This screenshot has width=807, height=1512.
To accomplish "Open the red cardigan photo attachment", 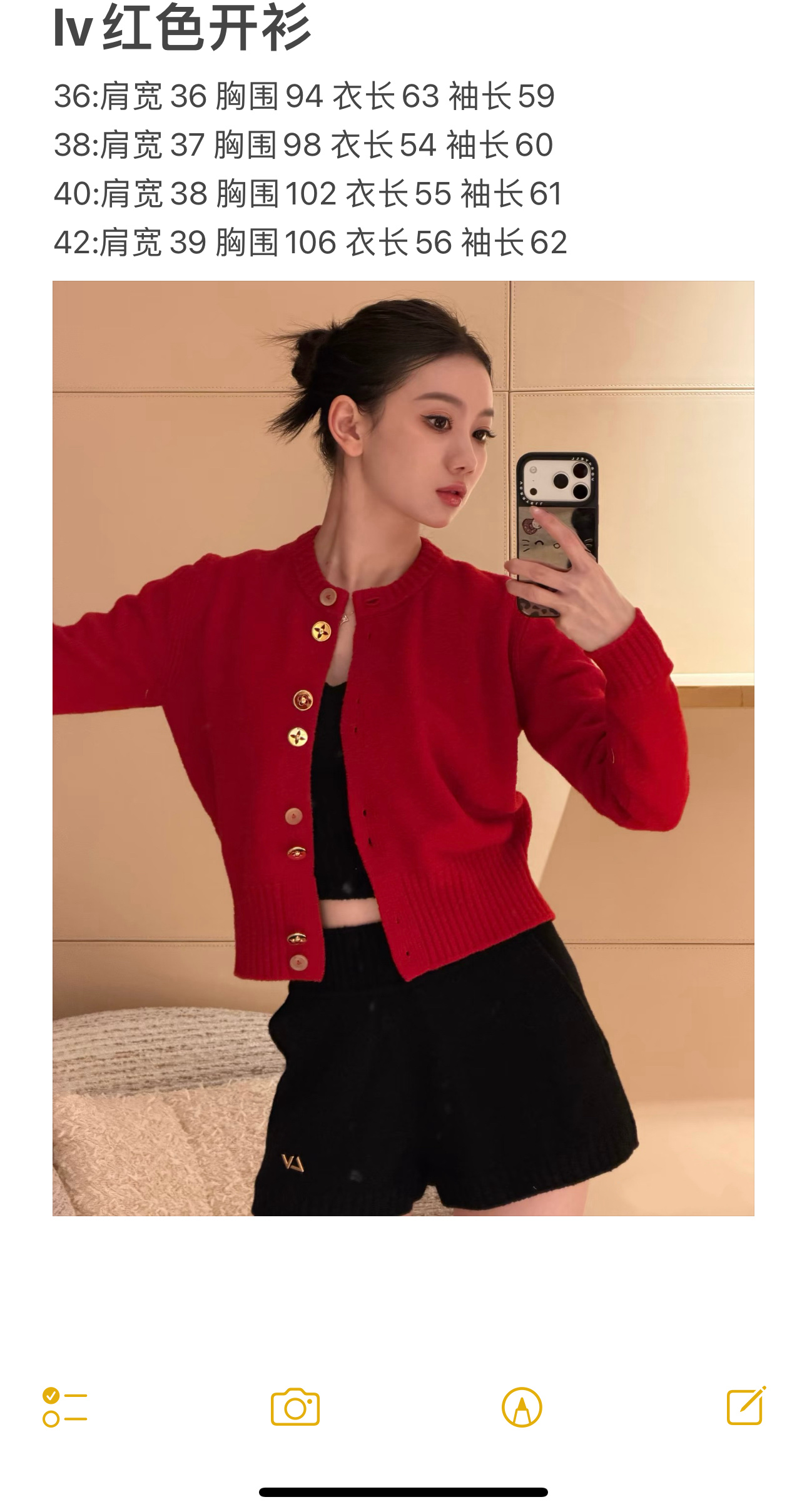I will point(403,748).
